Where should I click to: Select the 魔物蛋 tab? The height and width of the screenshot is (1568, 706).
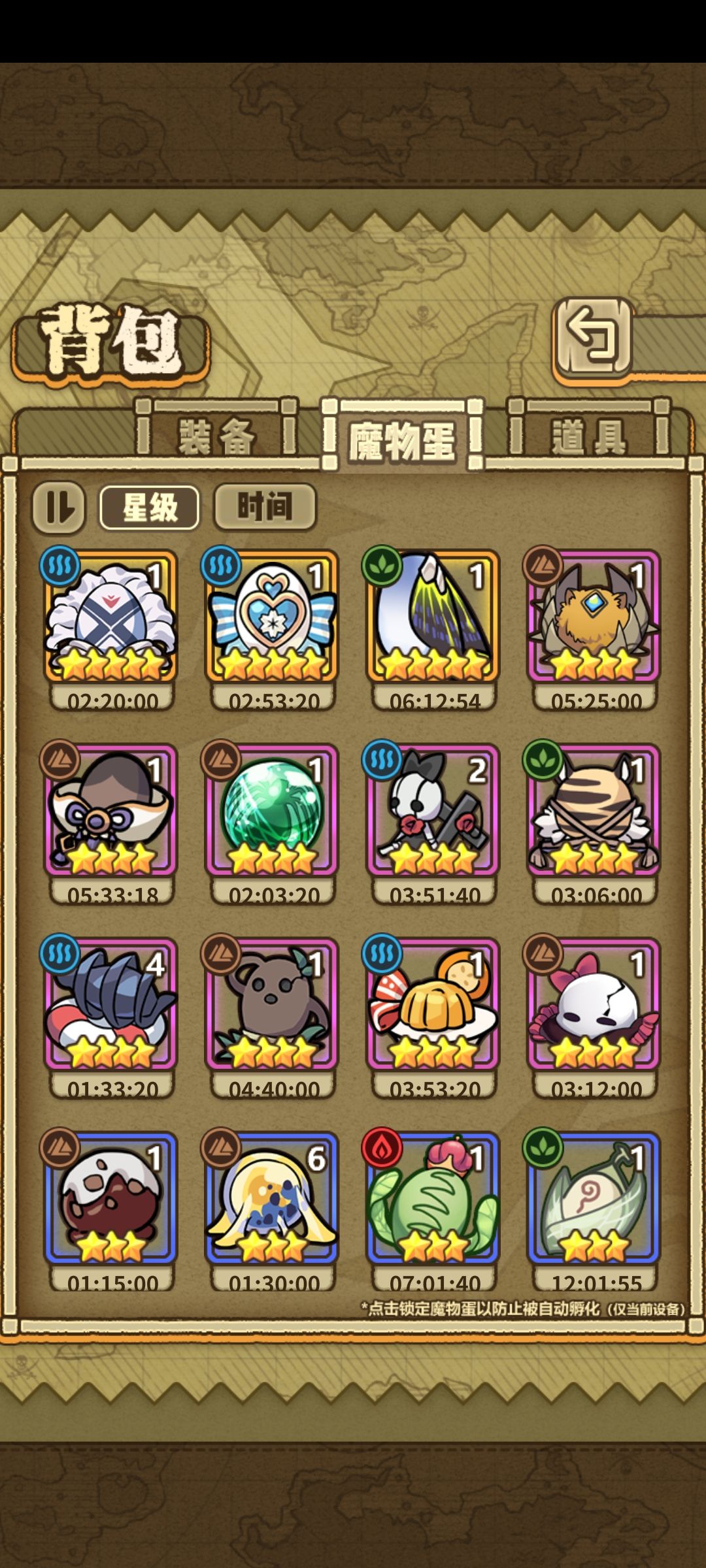click(x=402, y=436)
